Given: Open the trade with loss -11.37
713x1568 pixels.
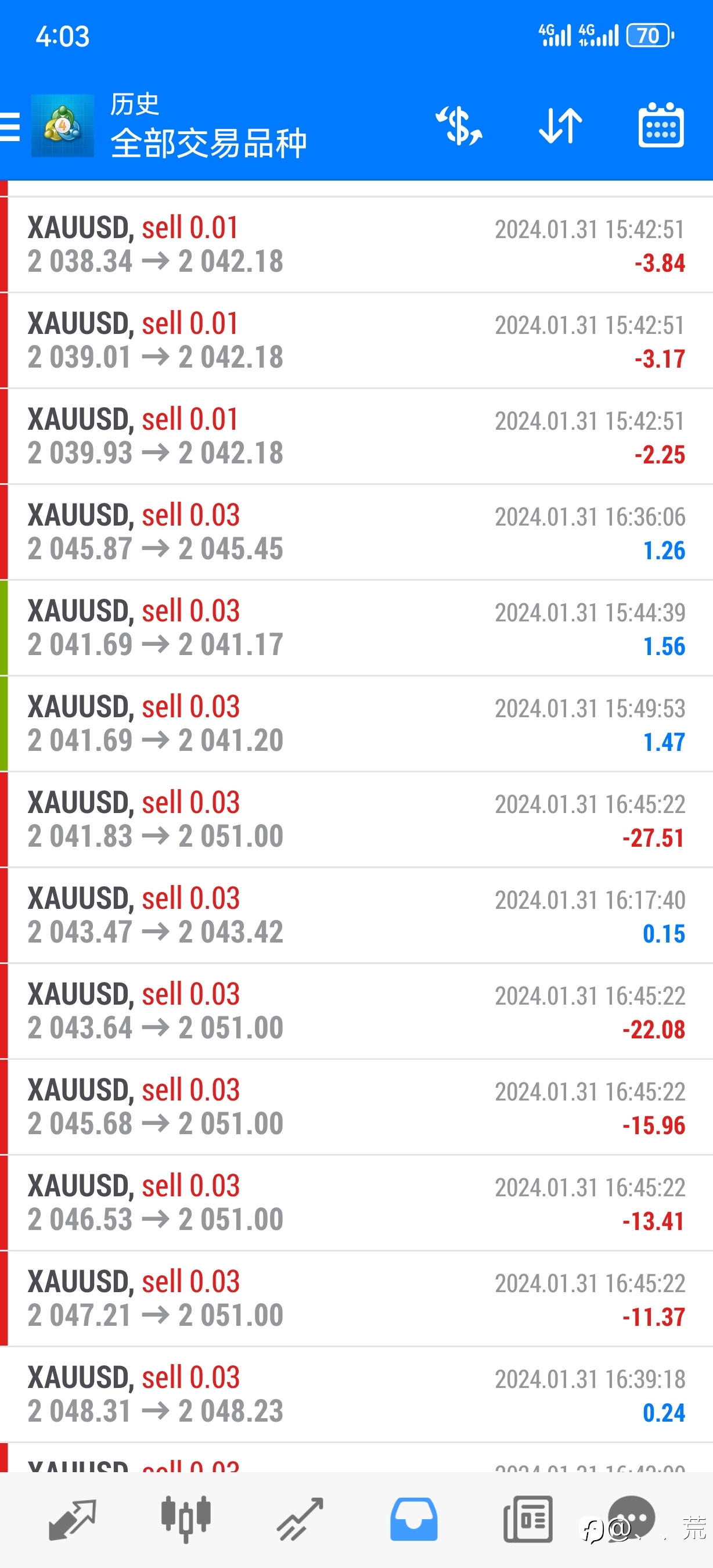Looking at the screenshot, I should [x=356, y=1299].
